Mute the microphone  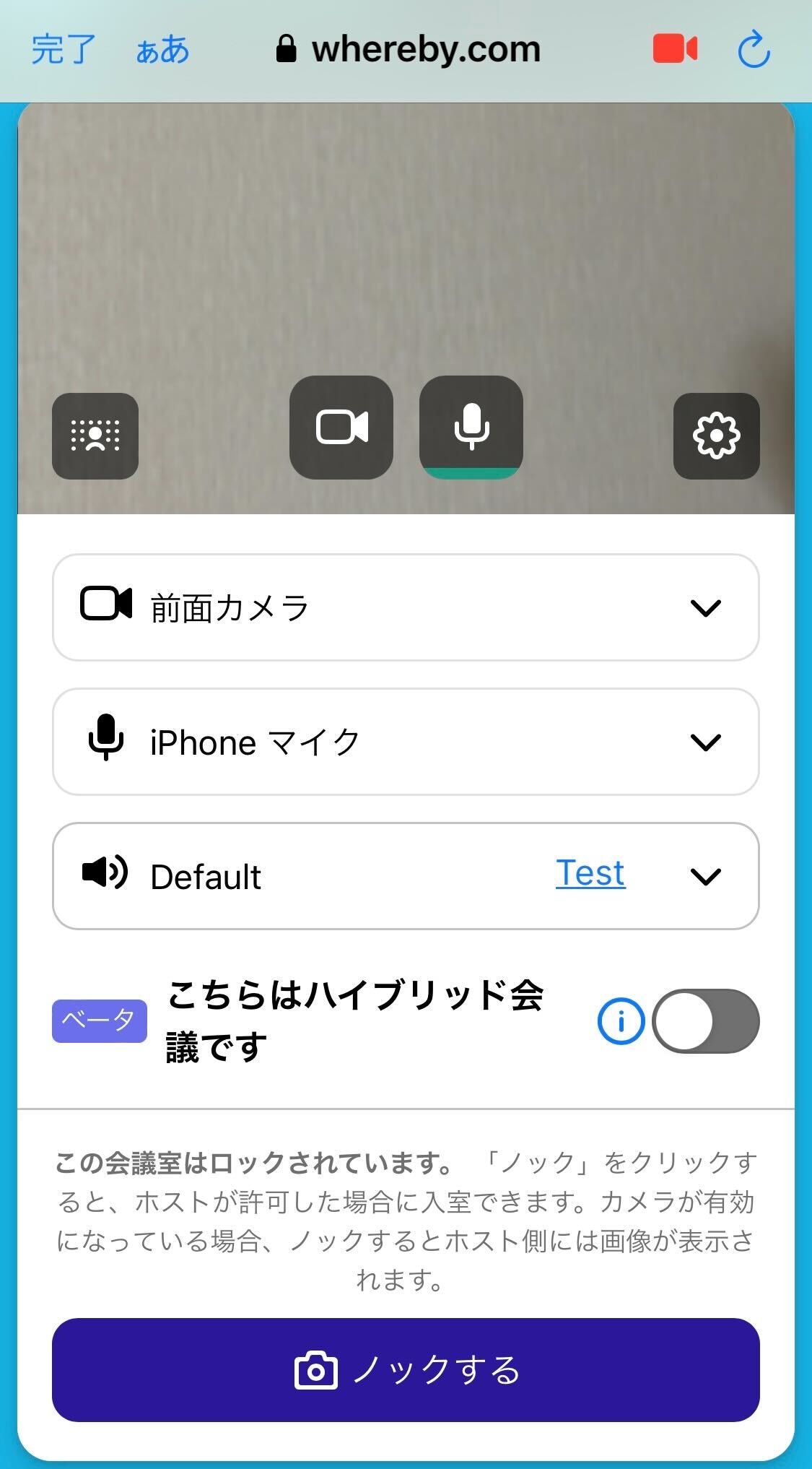tap(471, 427)
